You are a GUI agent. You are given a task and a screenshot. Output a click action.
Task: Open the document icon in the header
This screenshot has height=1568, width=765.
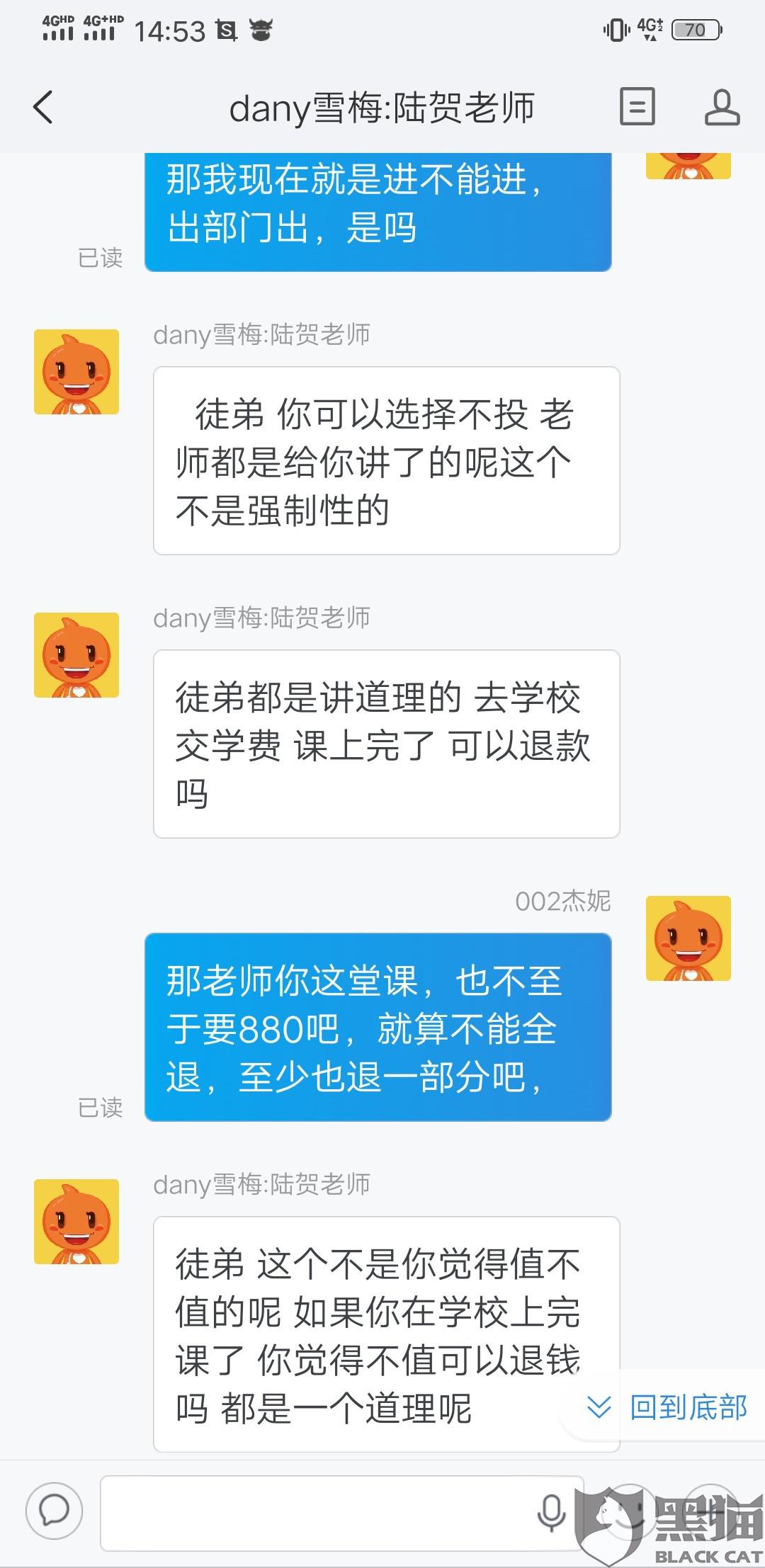point(637,108)
